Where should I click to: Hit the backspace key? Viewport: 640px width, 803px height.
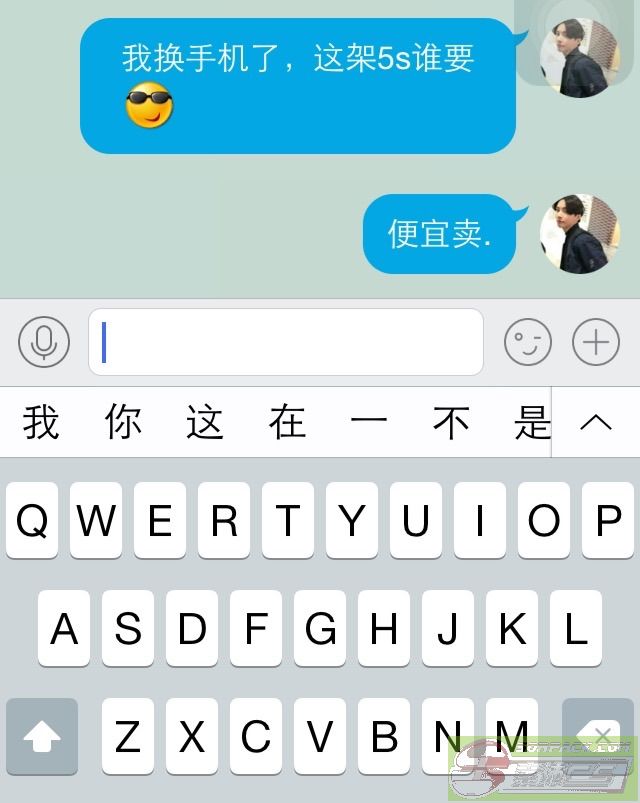[x=598, y=738]
